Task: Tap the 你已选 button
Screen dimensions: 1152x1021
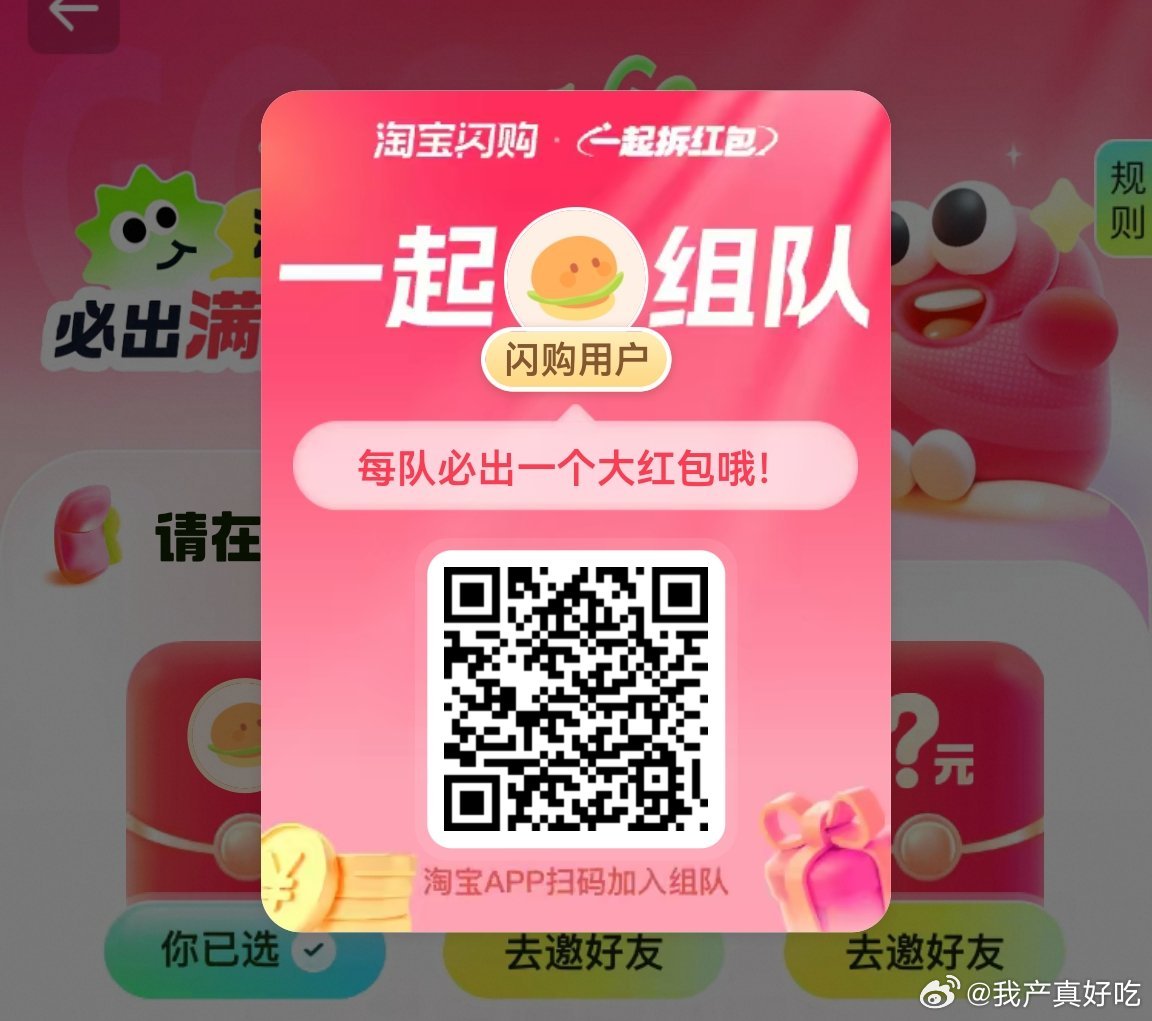Action: (x=244, y=951)
